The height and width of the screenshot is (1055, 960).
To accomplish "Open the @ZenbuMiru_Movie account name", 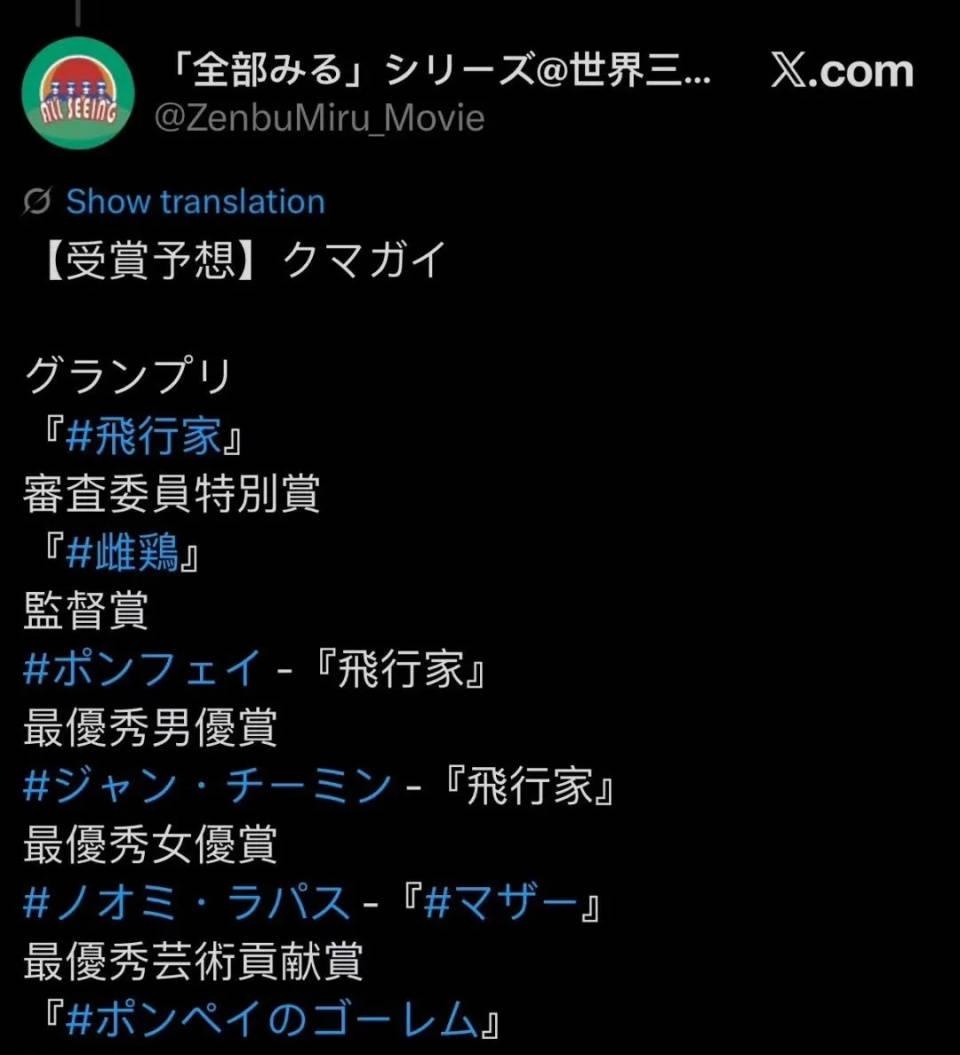I will [319, 118].
